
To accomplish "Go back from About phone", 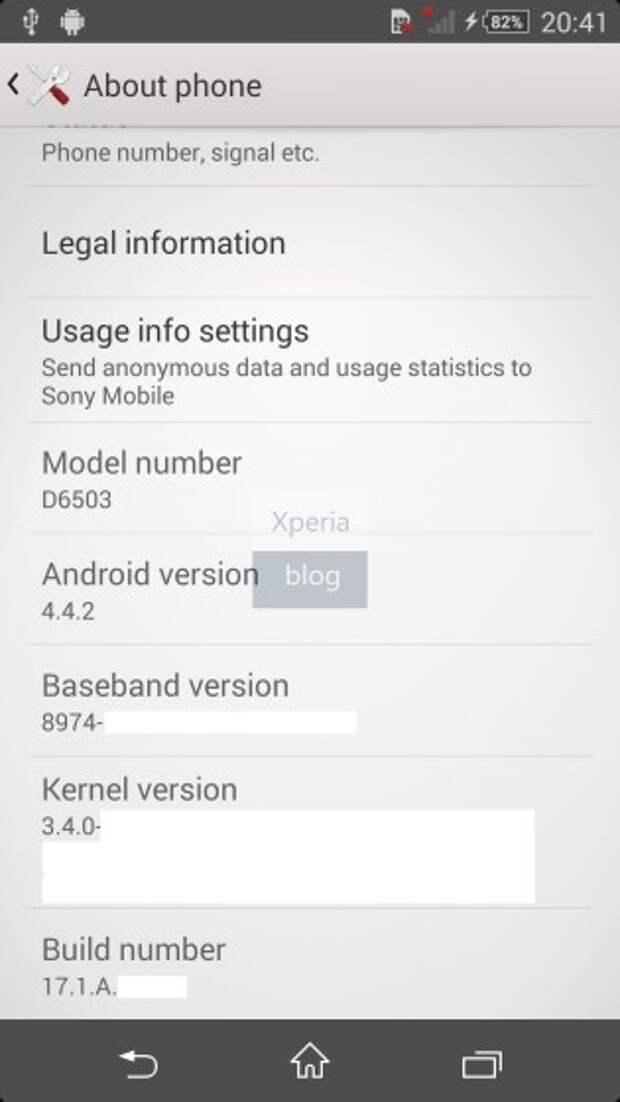I will [39, 85].
